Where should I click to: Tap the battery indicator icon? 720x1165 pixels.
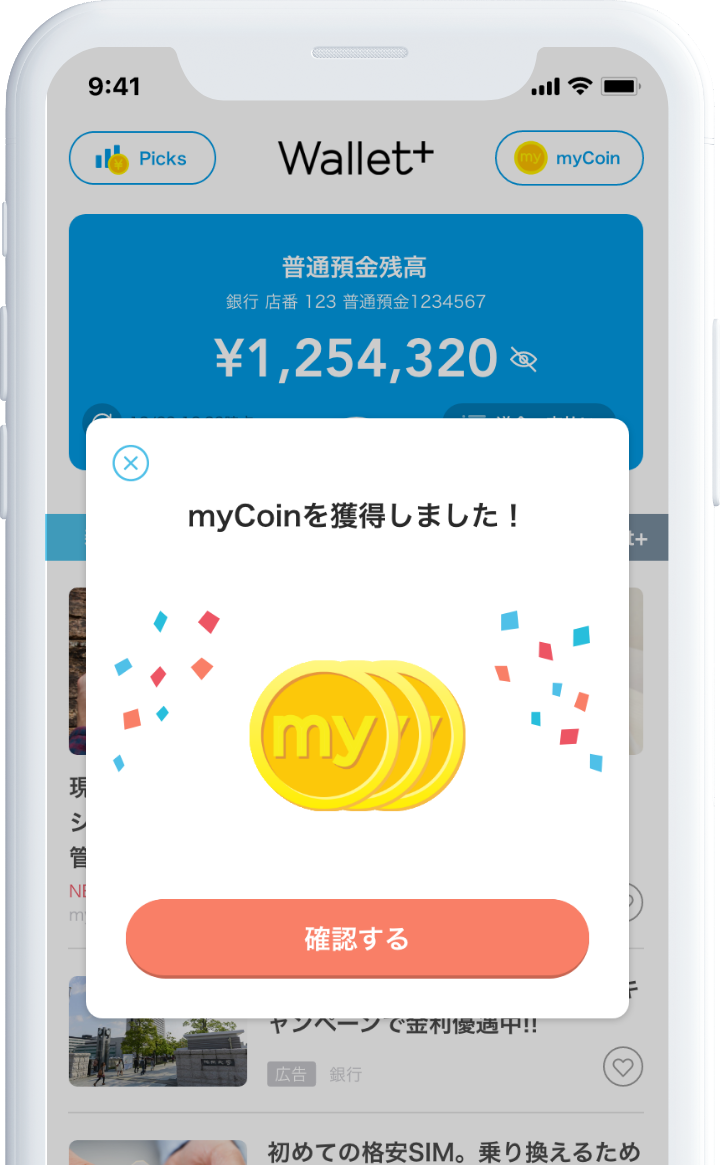point(620,87)
